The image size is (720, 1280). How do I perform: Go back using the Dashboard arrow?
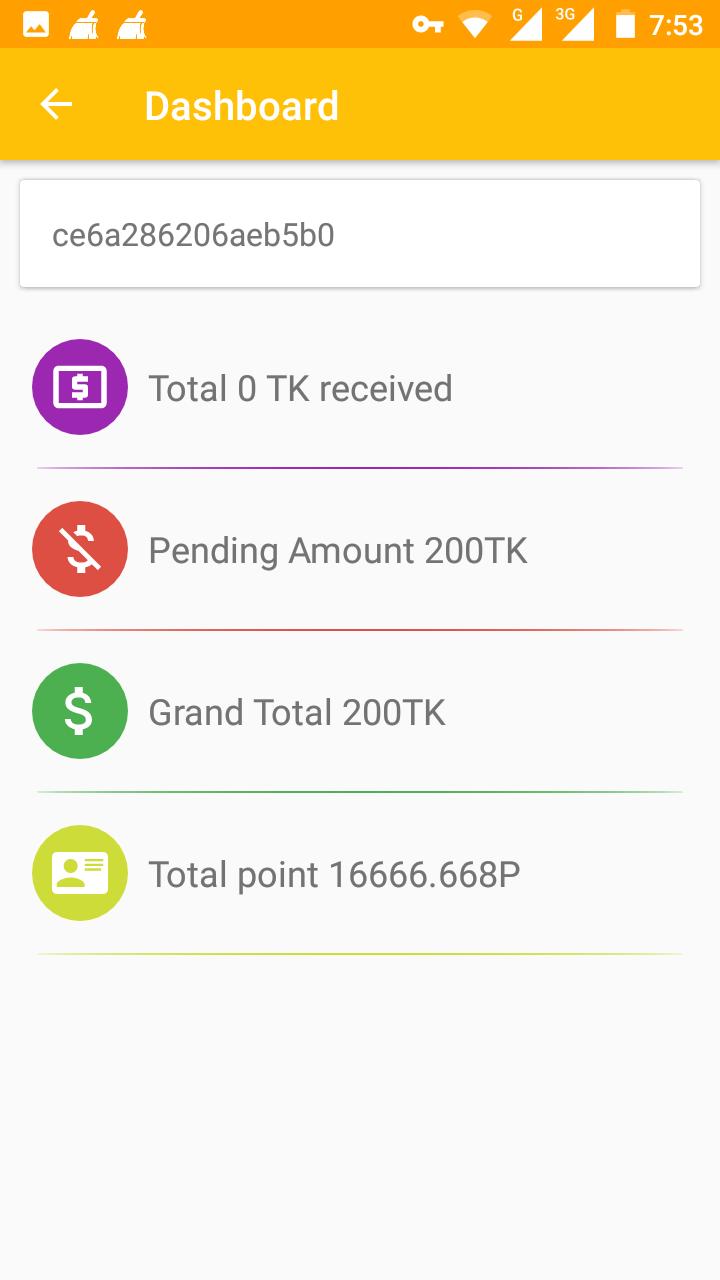(x=56, y=105)
